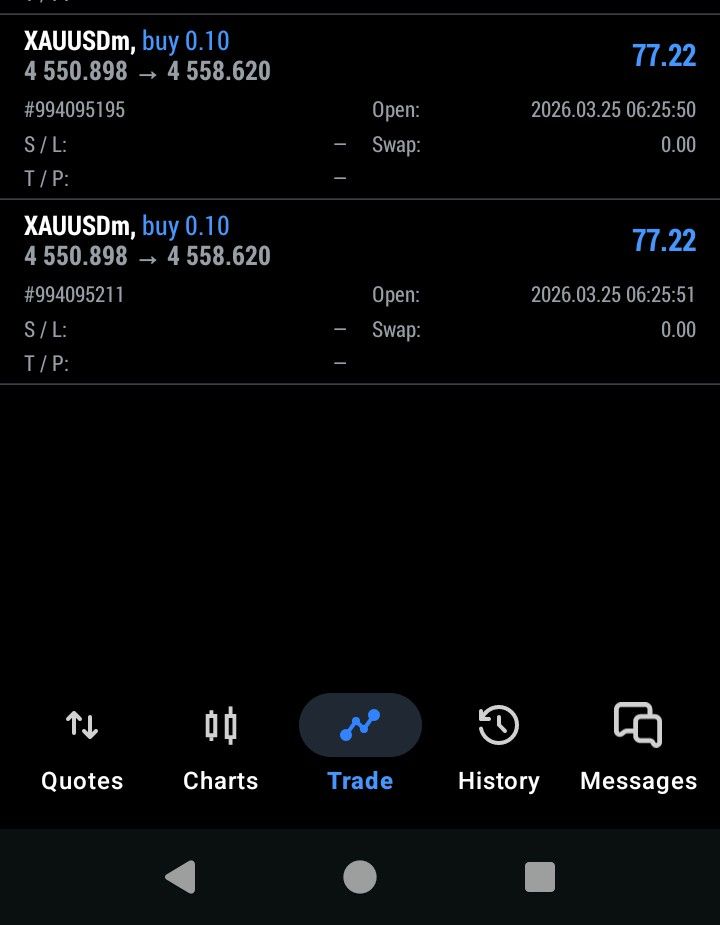The height and width of the screenshot is (925, 720).
Task: Open the XAUUSDm position #994095195
Action: tap(360, 107)
